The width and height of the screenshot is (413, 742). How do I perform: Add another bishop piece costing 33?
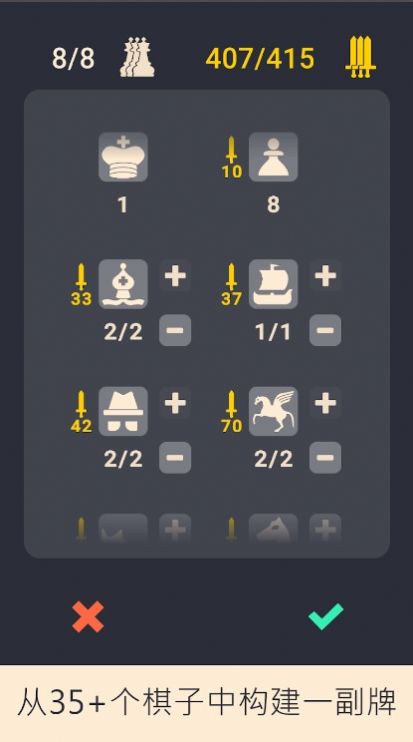(175, 275)
